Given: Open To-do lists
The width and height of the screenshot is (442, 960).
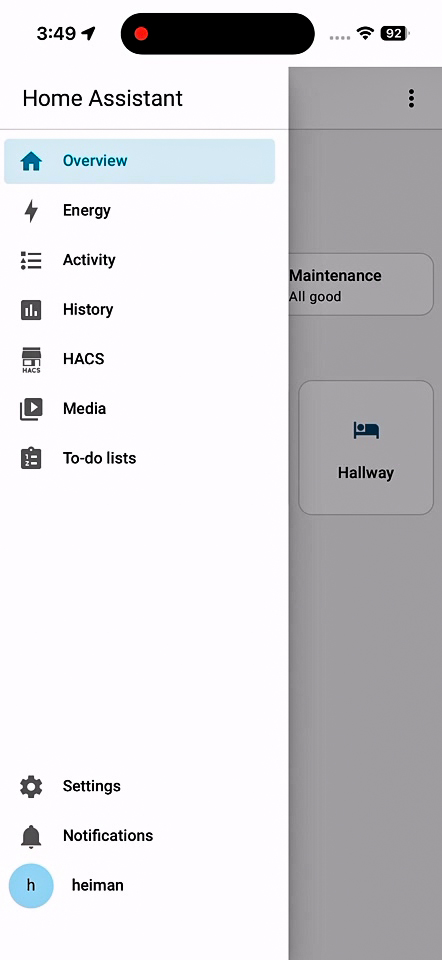Looking at the screenshot, I should [140, 459].
